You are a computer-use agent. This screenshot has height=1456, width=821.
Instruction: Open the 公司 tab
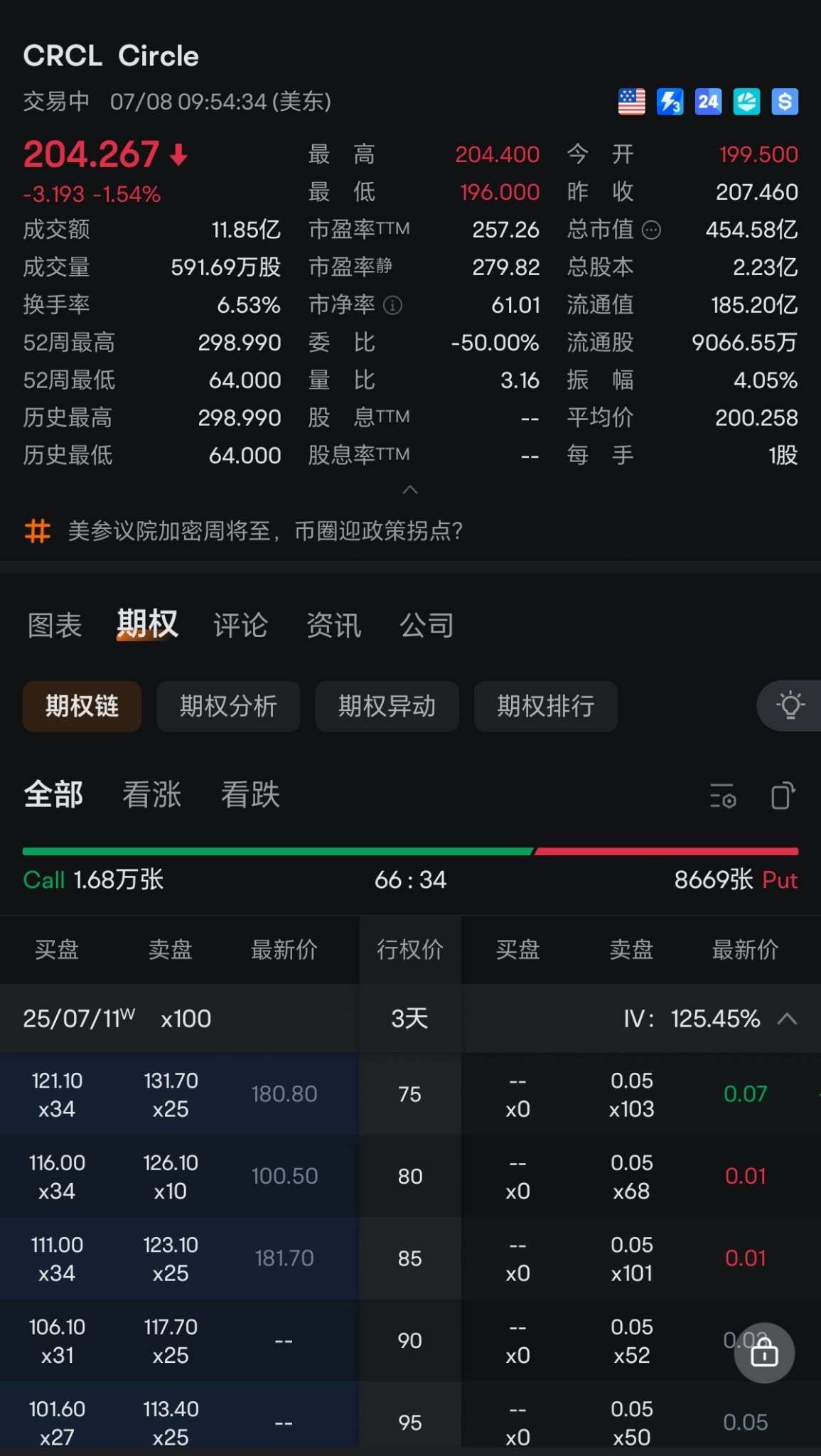coord(426,626)
